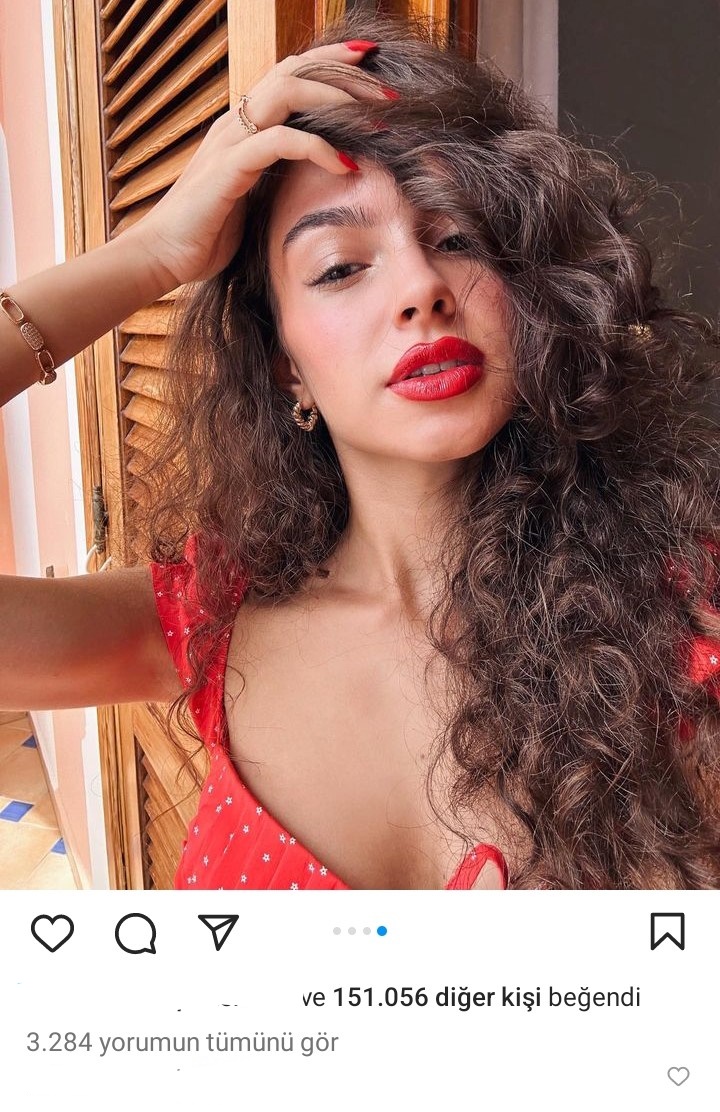The height and width of the screenshot is (1112, 720).
Task: Open the comment bubble icon
Action: click(x=135, y=933)
